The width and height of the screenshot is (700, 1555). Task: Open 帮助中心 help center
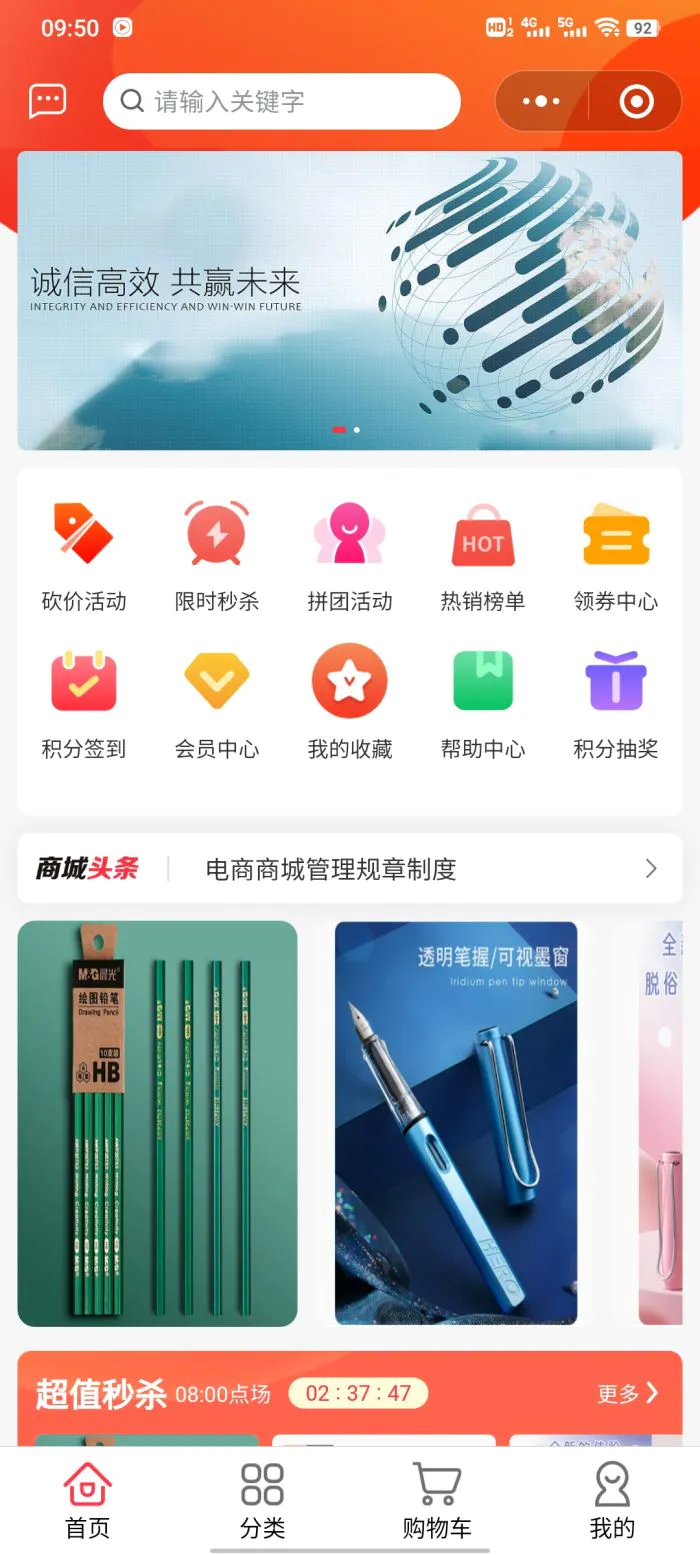coord(483,704)
